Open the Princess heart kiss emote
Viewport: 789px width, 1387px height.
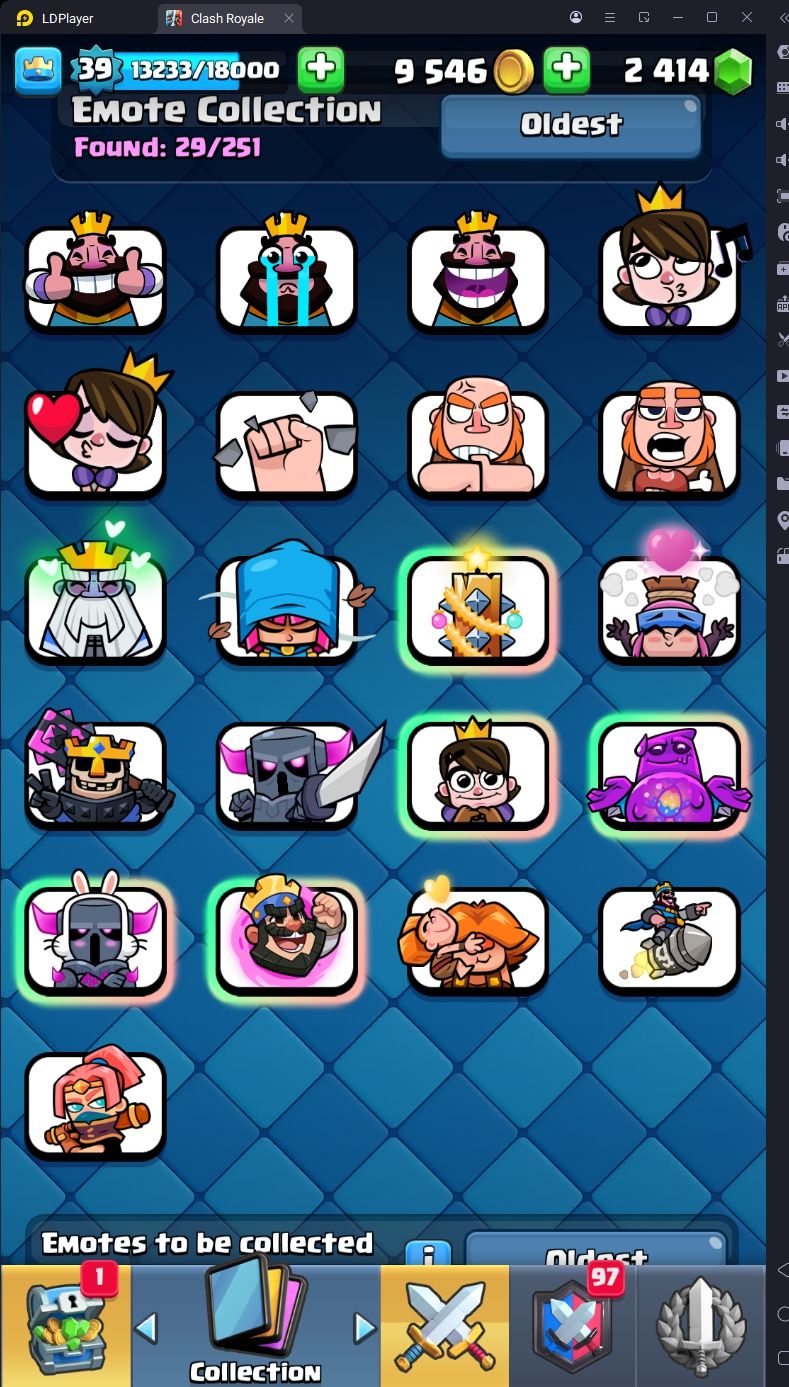coord(95,441)
